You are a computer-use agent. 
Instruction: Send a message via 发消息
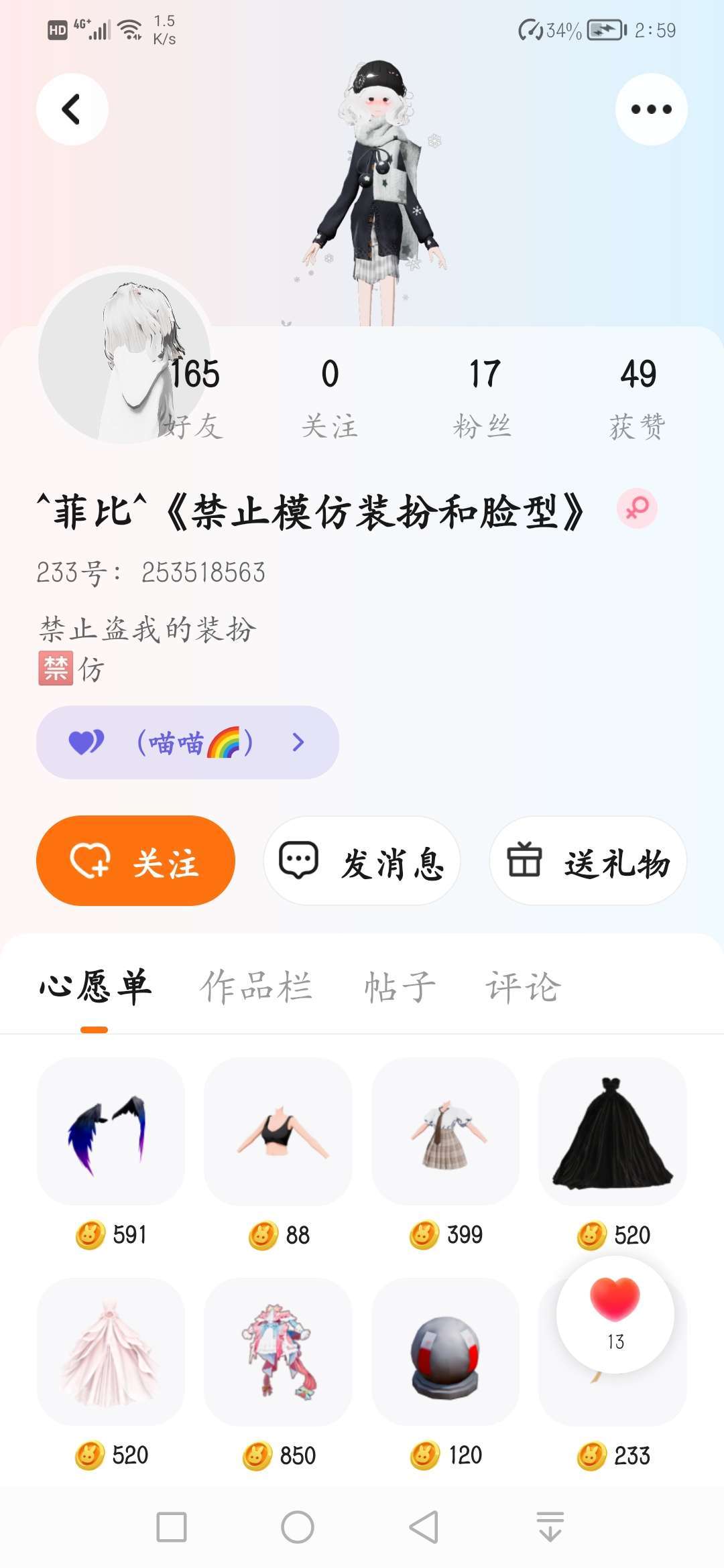362,861
